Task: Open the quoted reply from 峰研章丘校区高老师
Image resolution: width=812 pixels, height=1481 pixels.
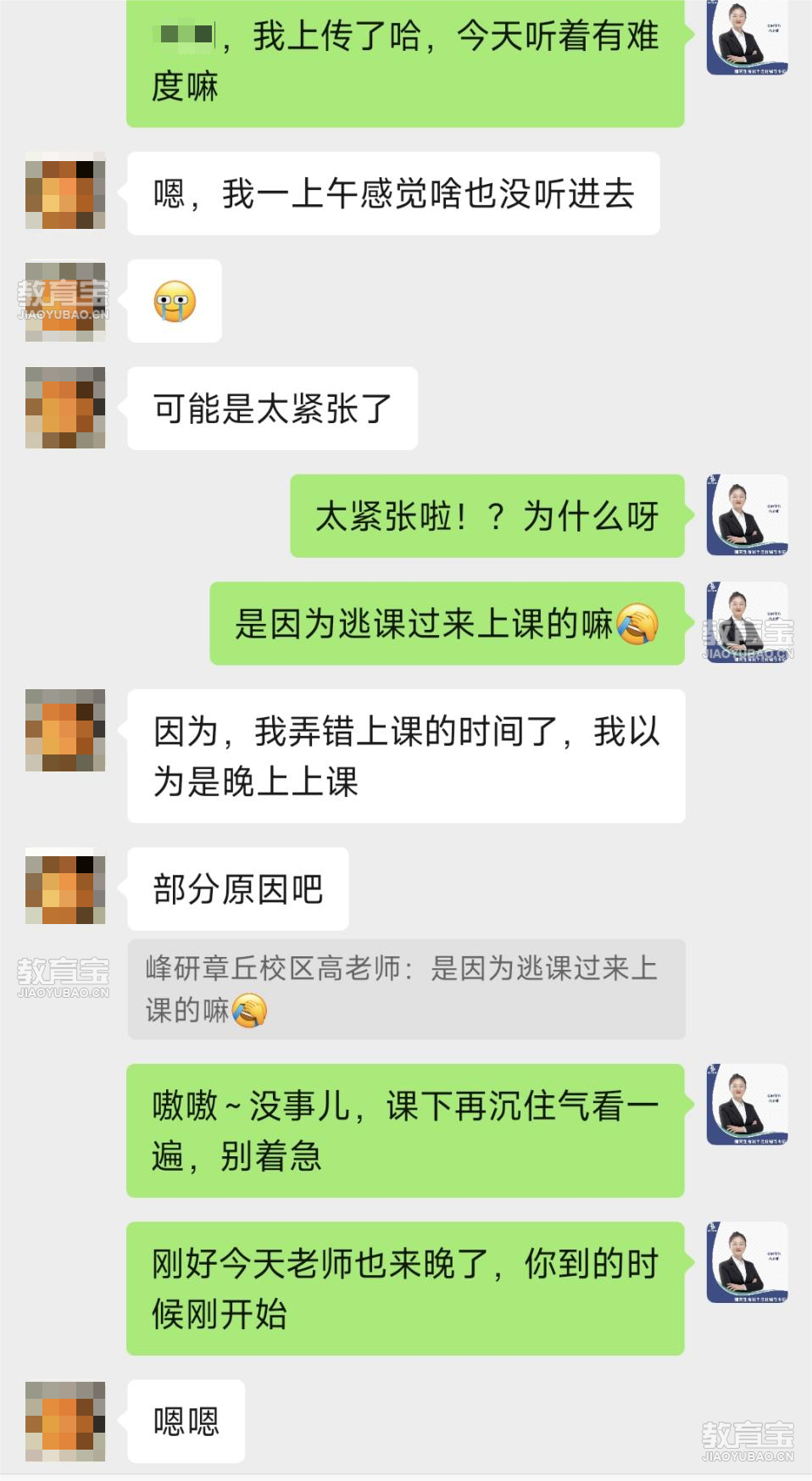Action: point(406,988)
